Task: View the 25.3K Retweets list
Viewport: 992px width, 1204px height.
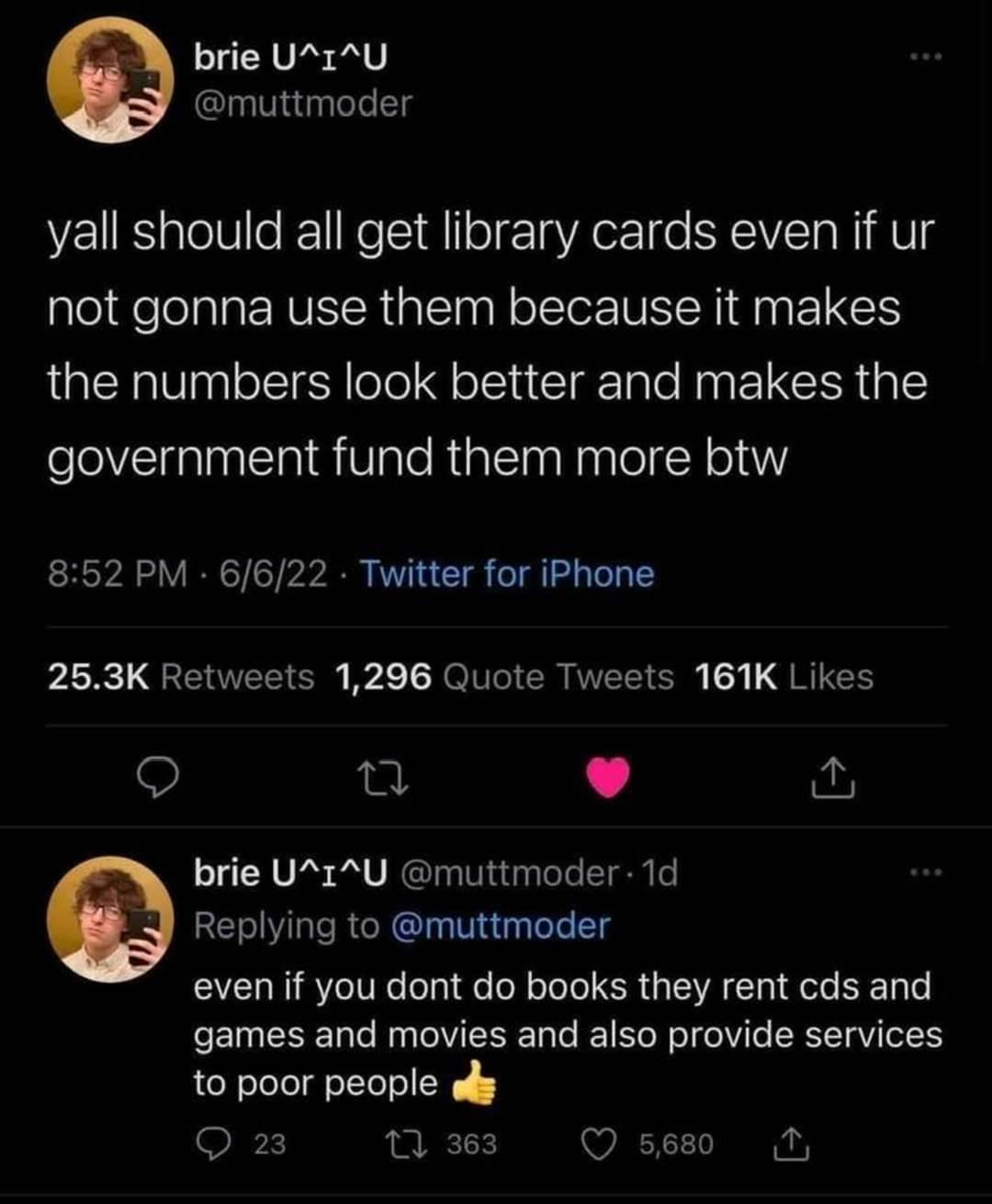Action: click(x=180, y=677)
